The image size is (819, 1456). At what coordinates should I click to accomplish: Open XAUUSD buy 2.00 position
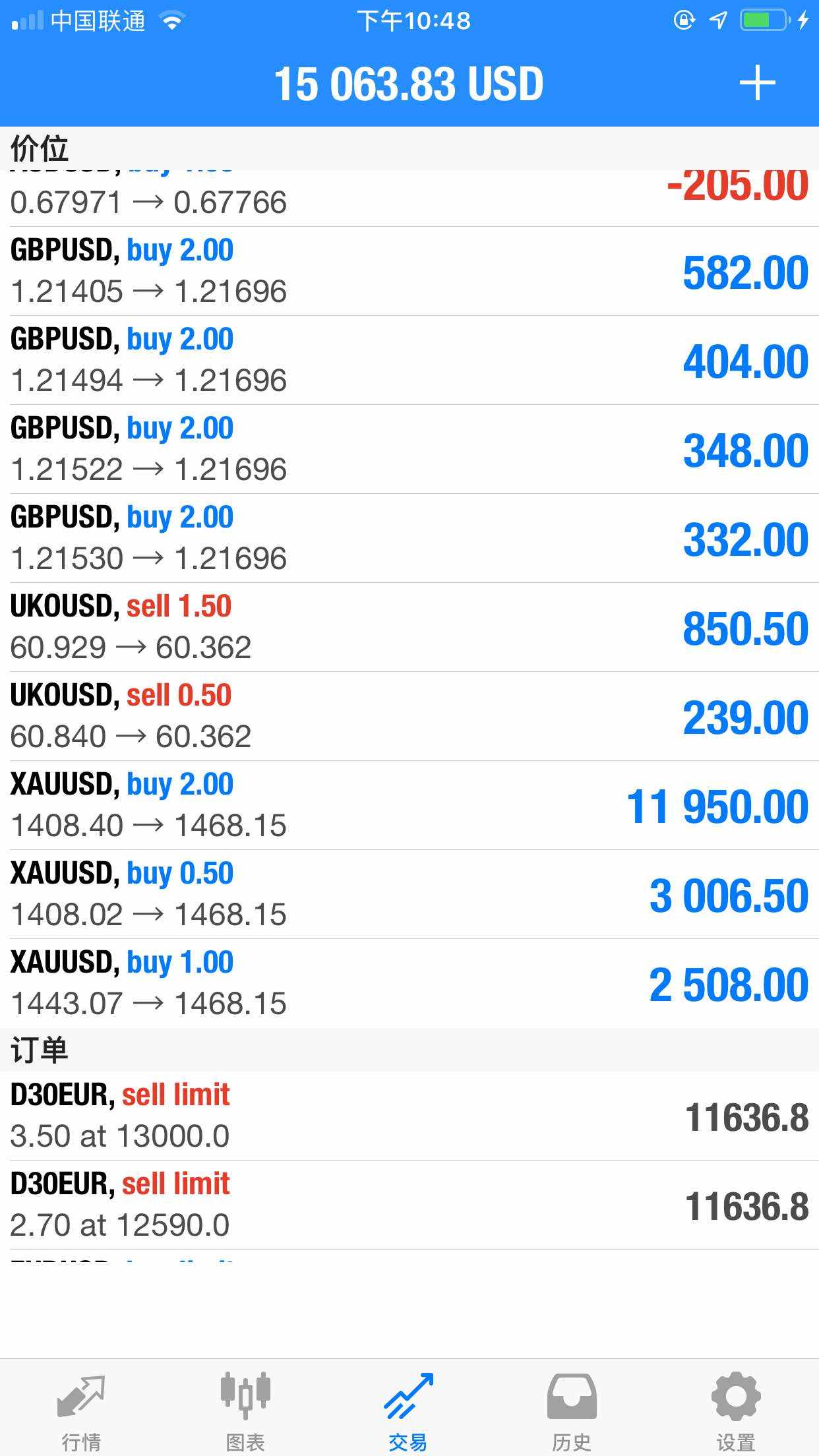tap(409, 805)
